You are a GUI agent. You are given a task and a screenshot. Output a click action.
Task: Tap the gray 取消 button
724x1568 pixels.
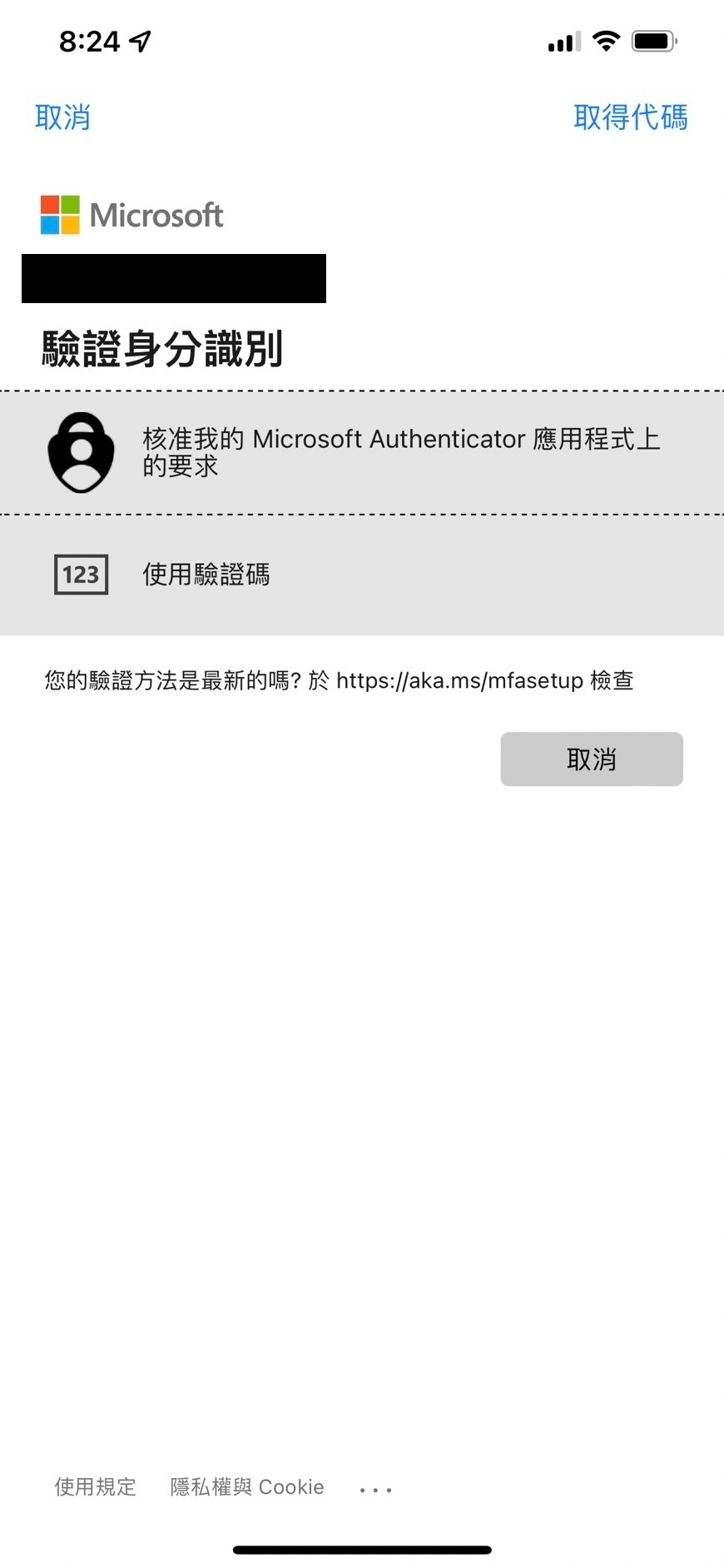[591, 759]
